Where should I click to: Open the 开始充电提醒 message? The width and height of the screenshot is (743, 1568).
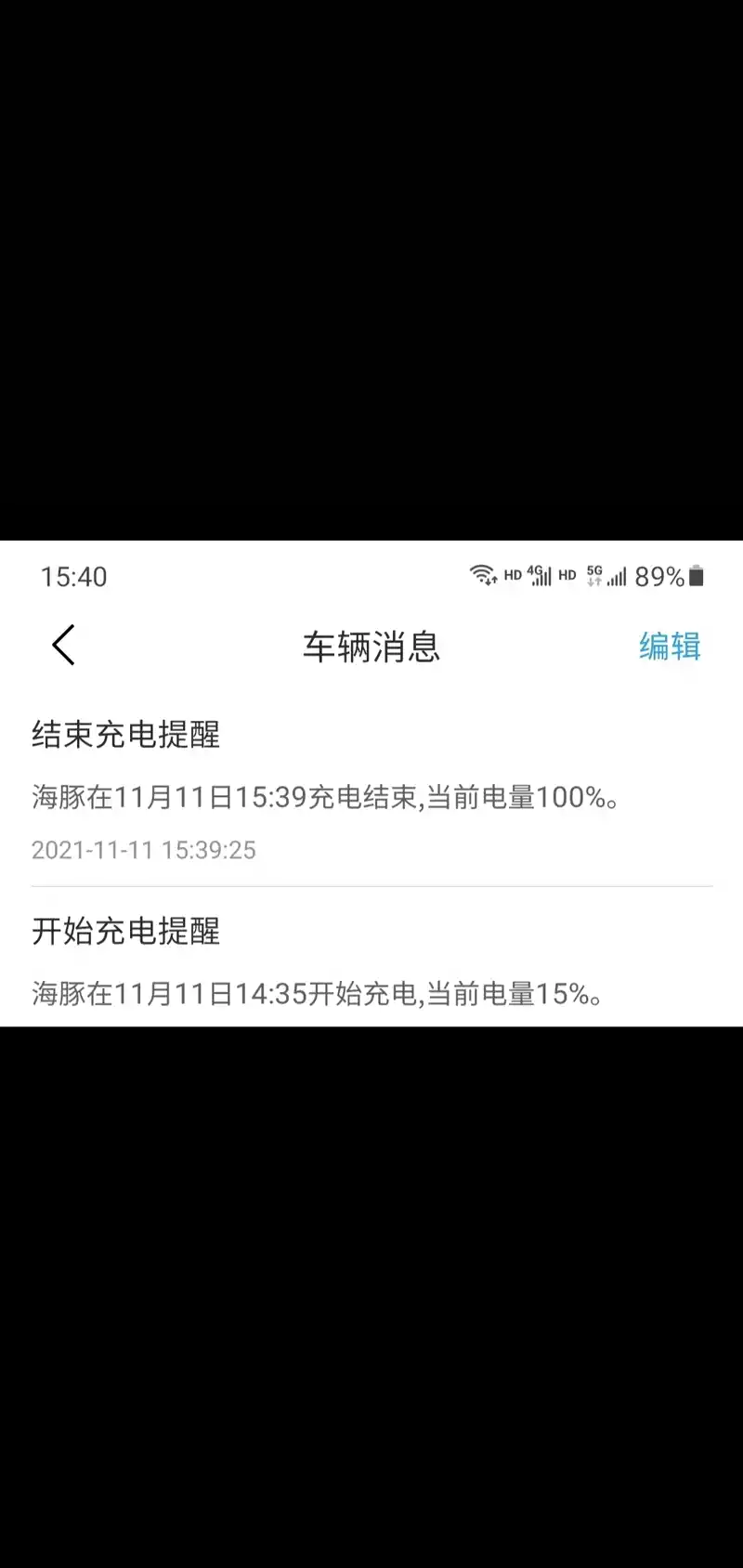pos(371,957)
